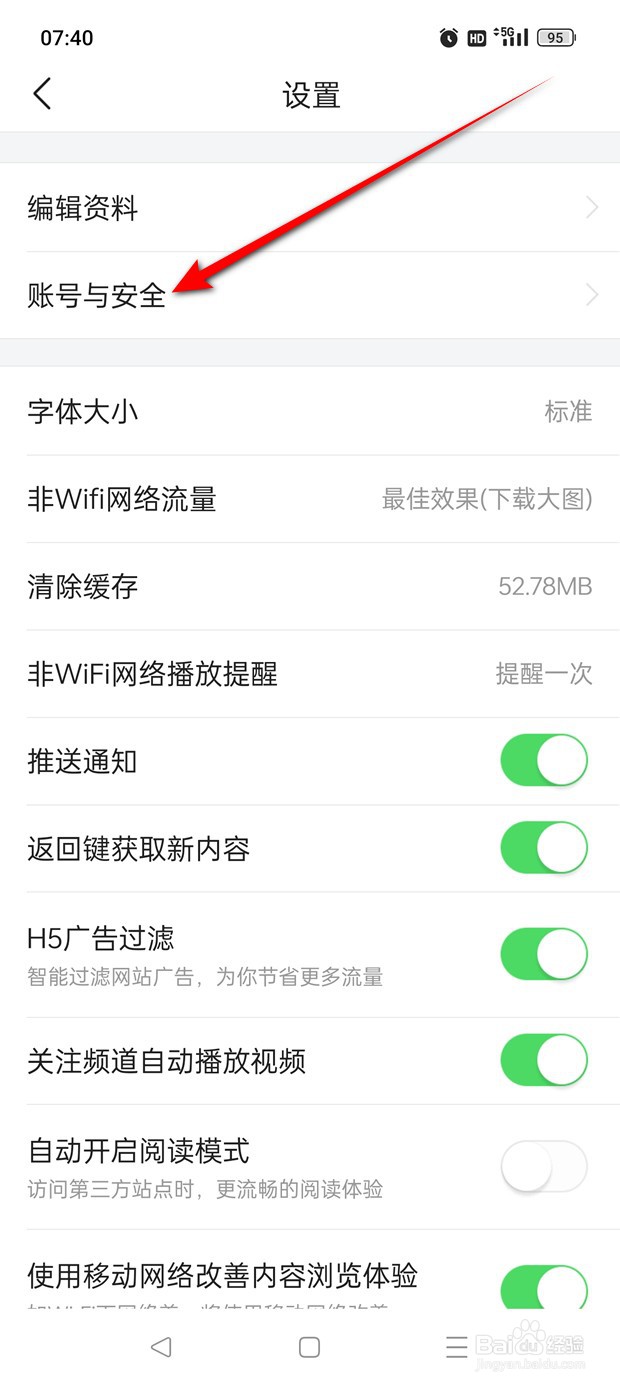The image size is (620, 1386).
Task: Go back from the 设置 page
Action: [41, 94]
